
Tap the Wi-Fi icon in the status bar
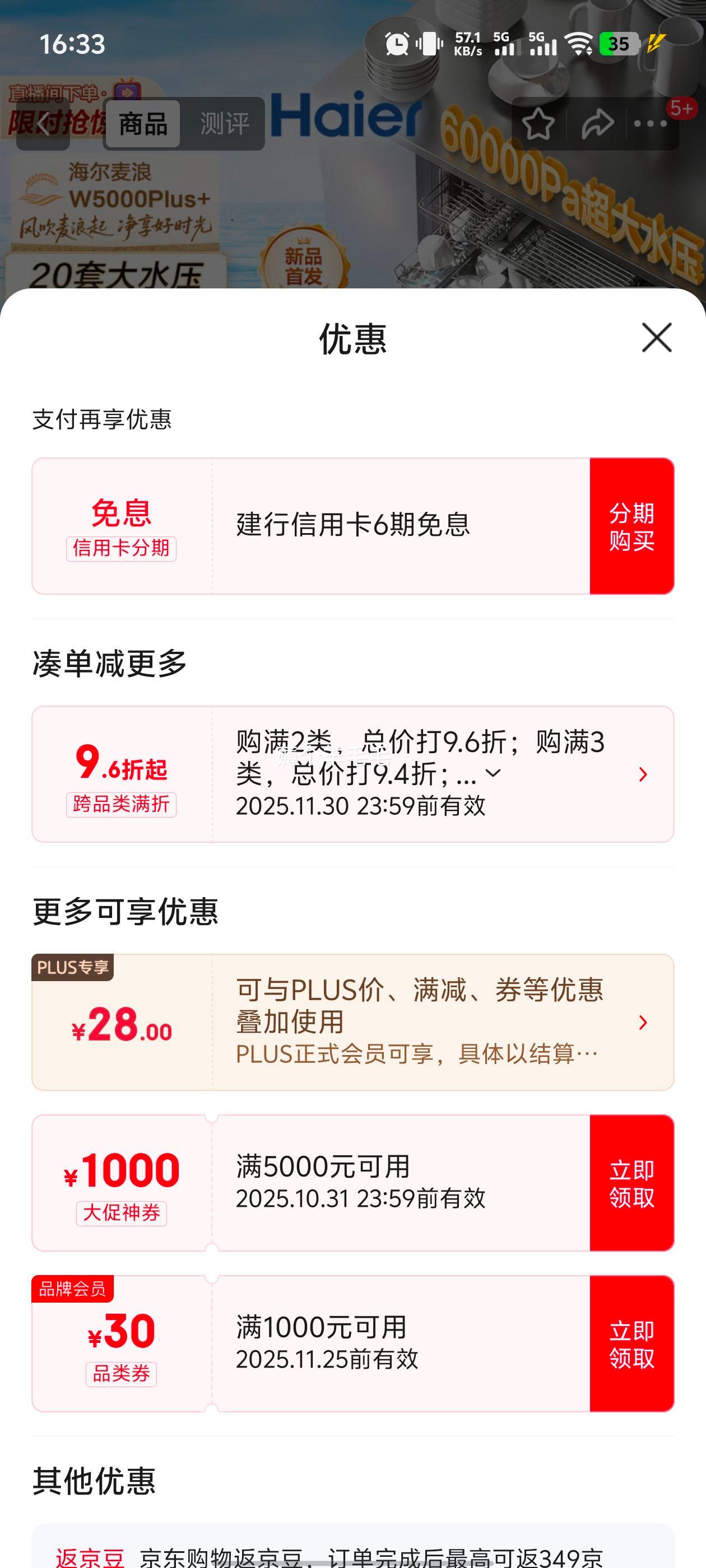pyautogui.click(x=578, y=44)
